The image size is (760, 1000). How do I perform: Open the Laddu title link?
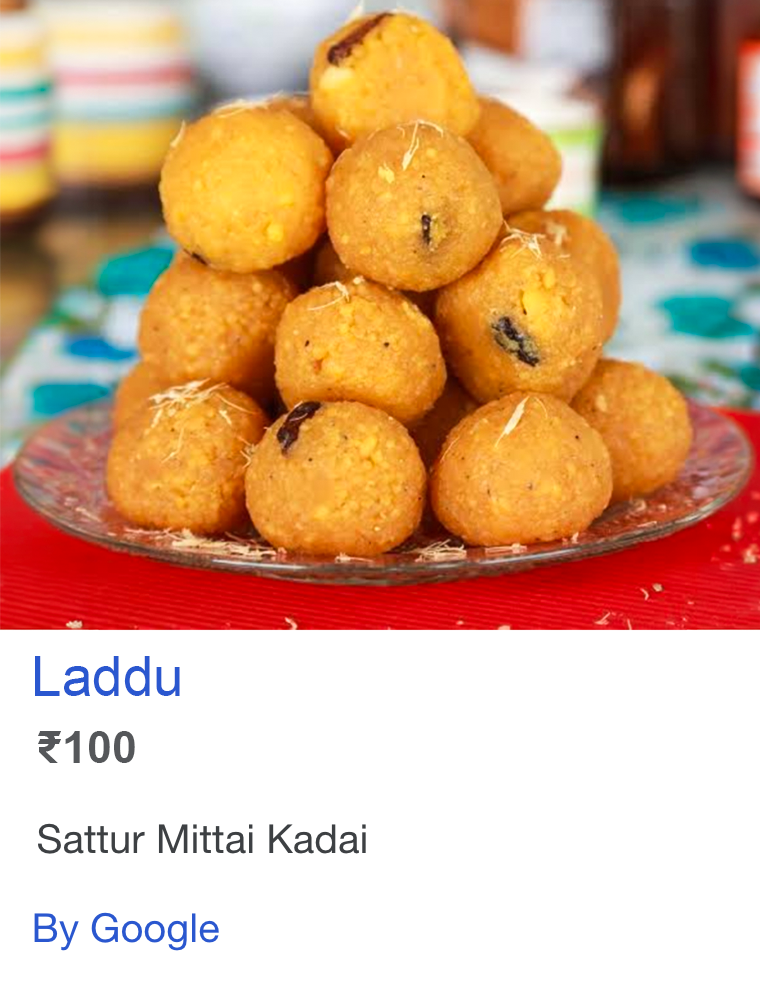(x=107, y=677)
